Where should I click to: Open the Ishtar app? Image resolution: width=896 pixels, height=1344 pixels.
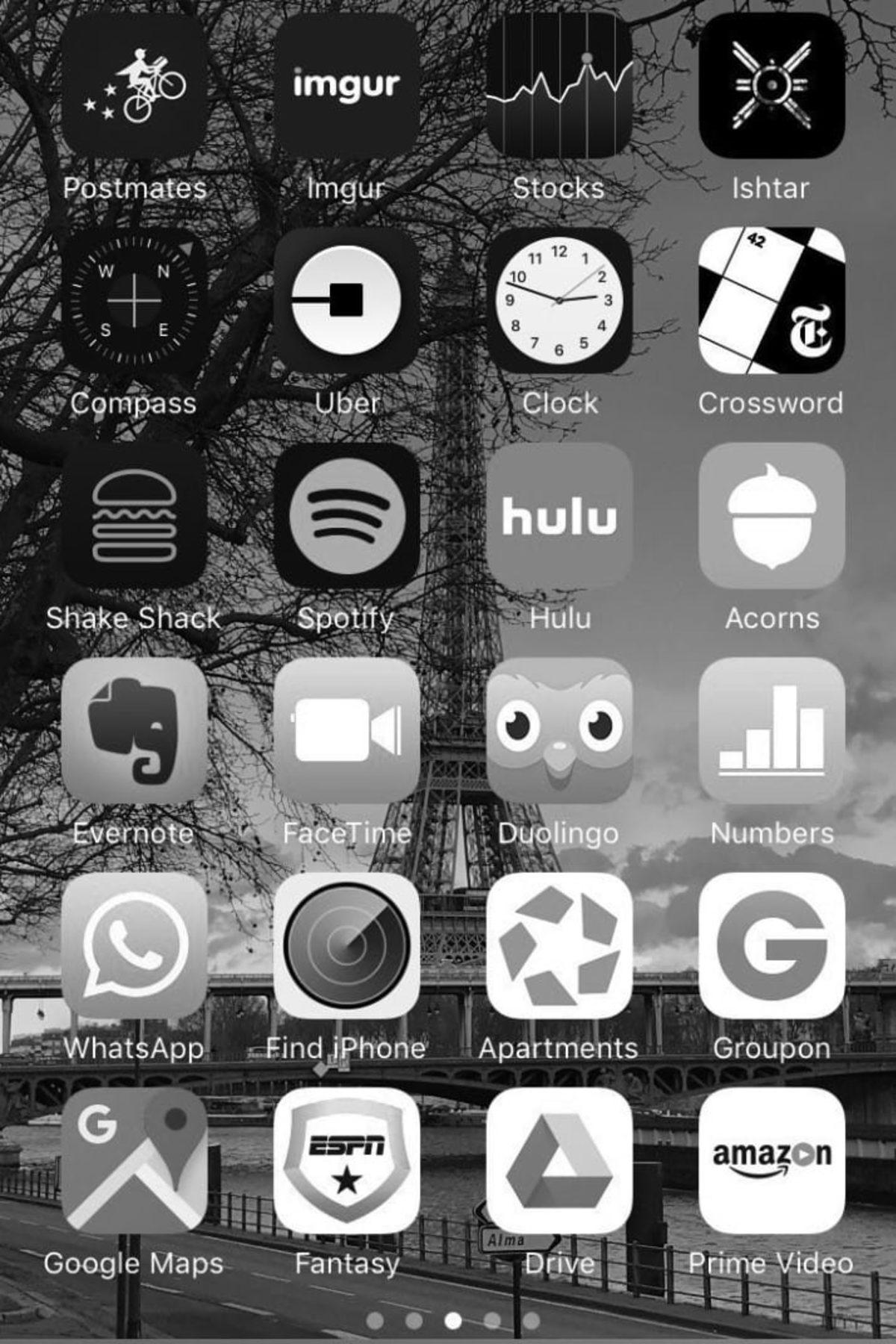[x=772, y=87]
